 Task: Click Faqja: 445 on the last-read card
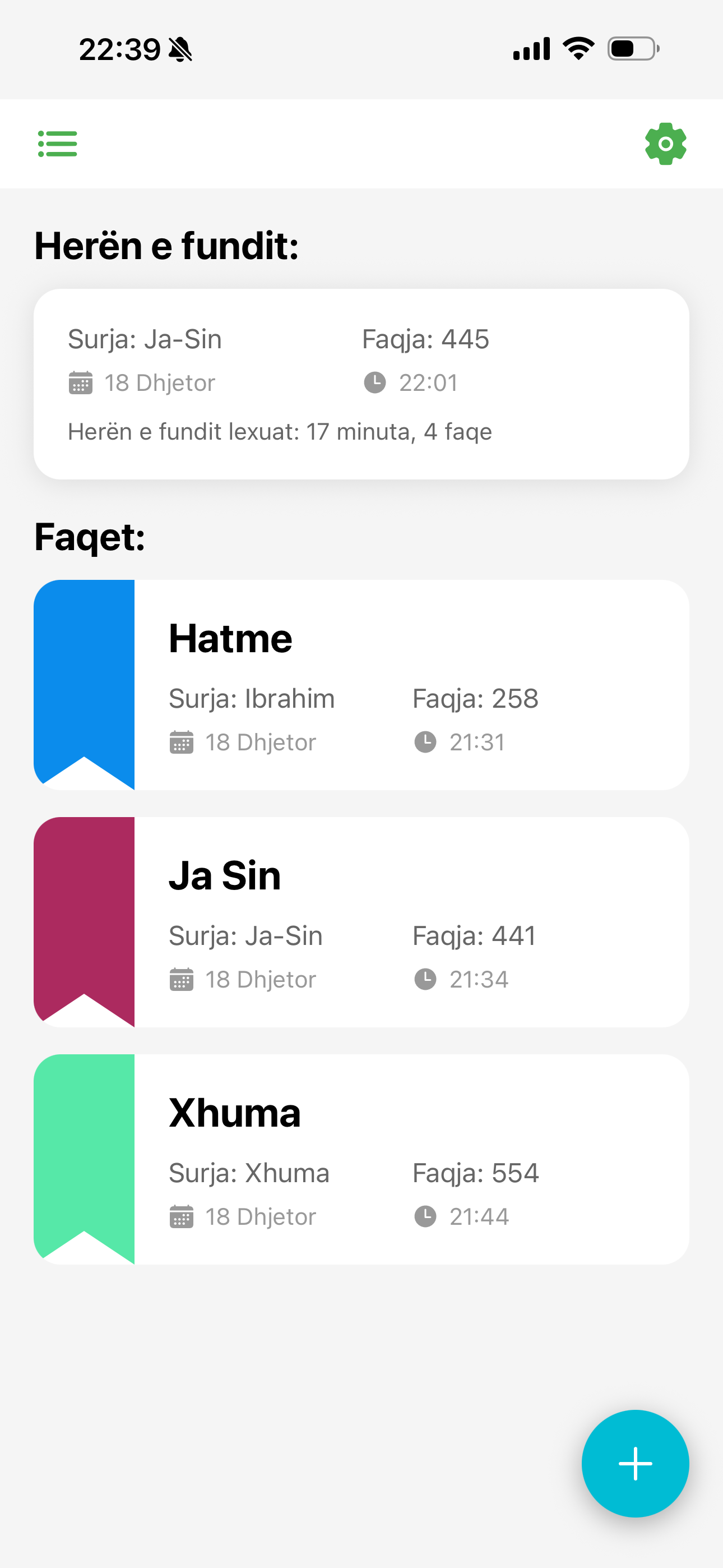tap(426, 340)
